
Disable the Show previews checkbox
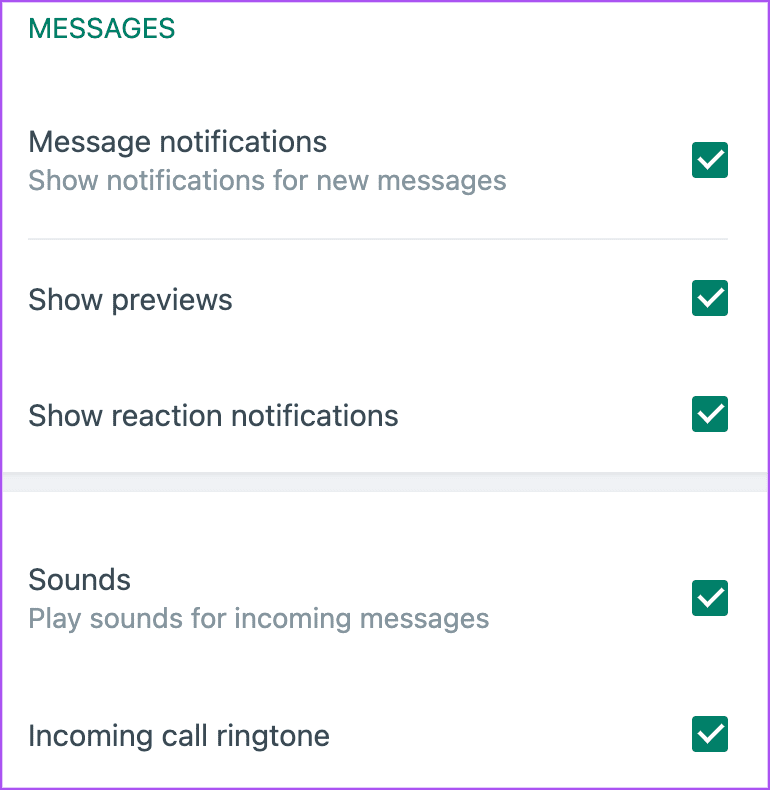[709, 298]
